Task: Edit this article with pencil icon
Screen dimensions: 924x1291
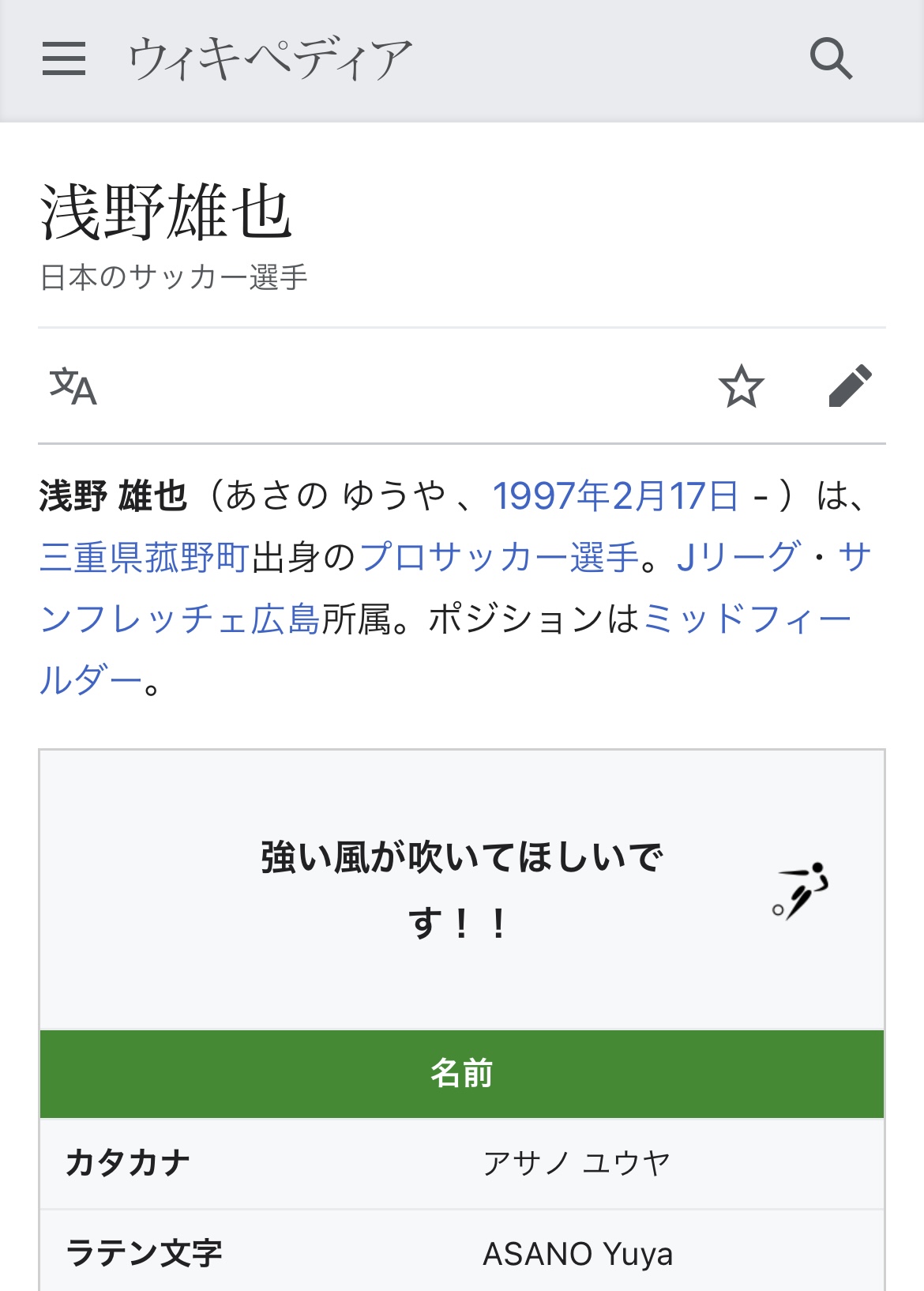Action: [850, 387]
